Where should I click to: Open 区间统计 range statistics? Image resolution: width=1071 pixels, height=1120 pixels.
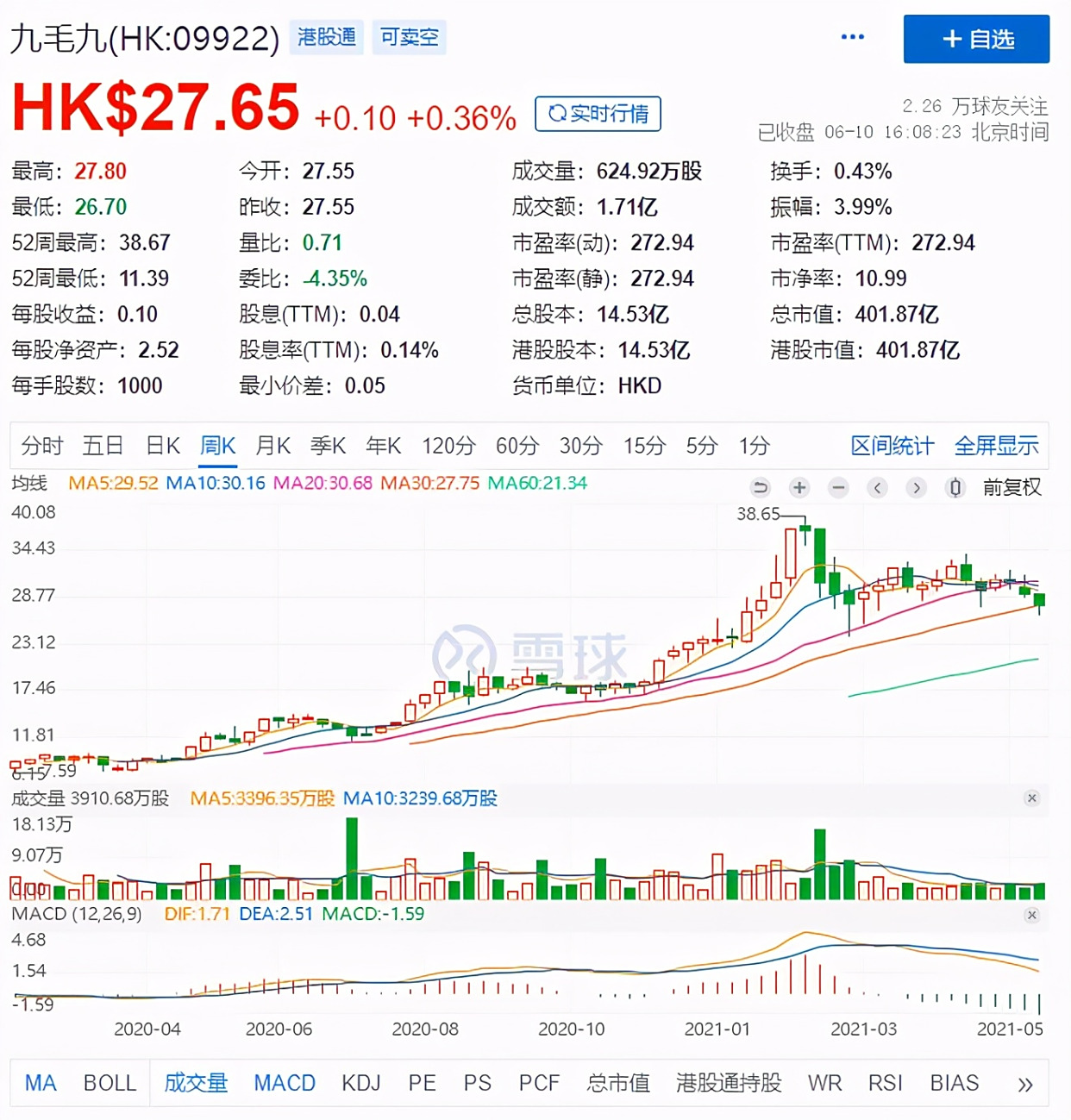point(892,446)
